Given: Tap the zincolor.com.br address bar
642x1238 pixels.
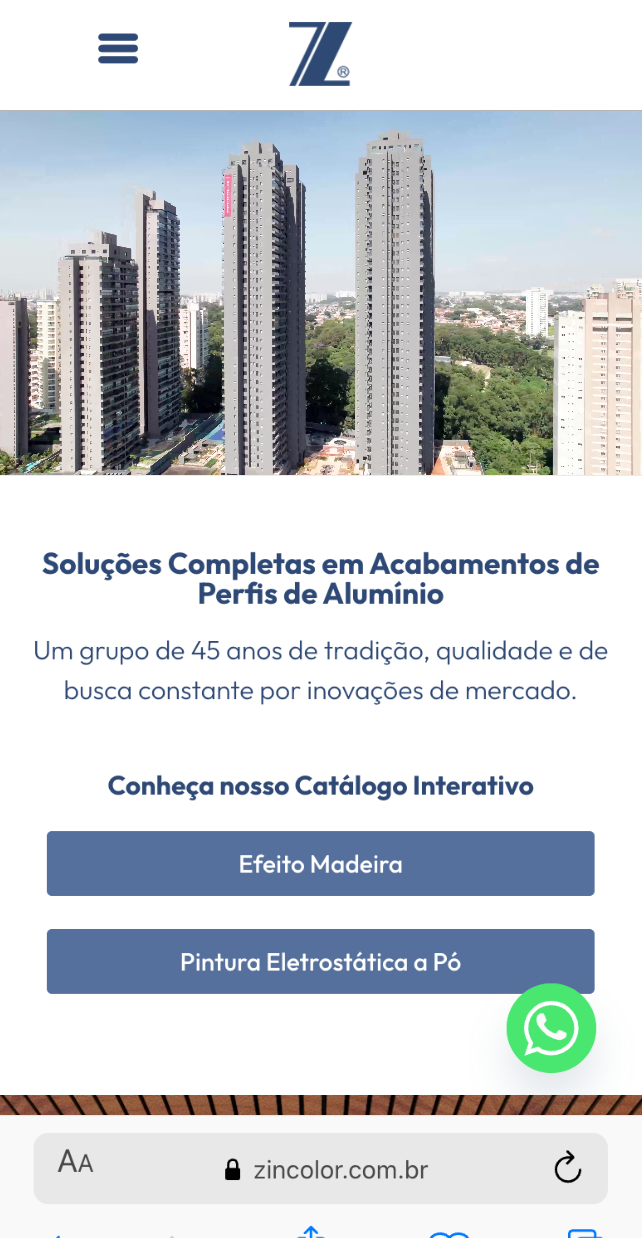Looking at the screenshot, I should coord(328,1169).
